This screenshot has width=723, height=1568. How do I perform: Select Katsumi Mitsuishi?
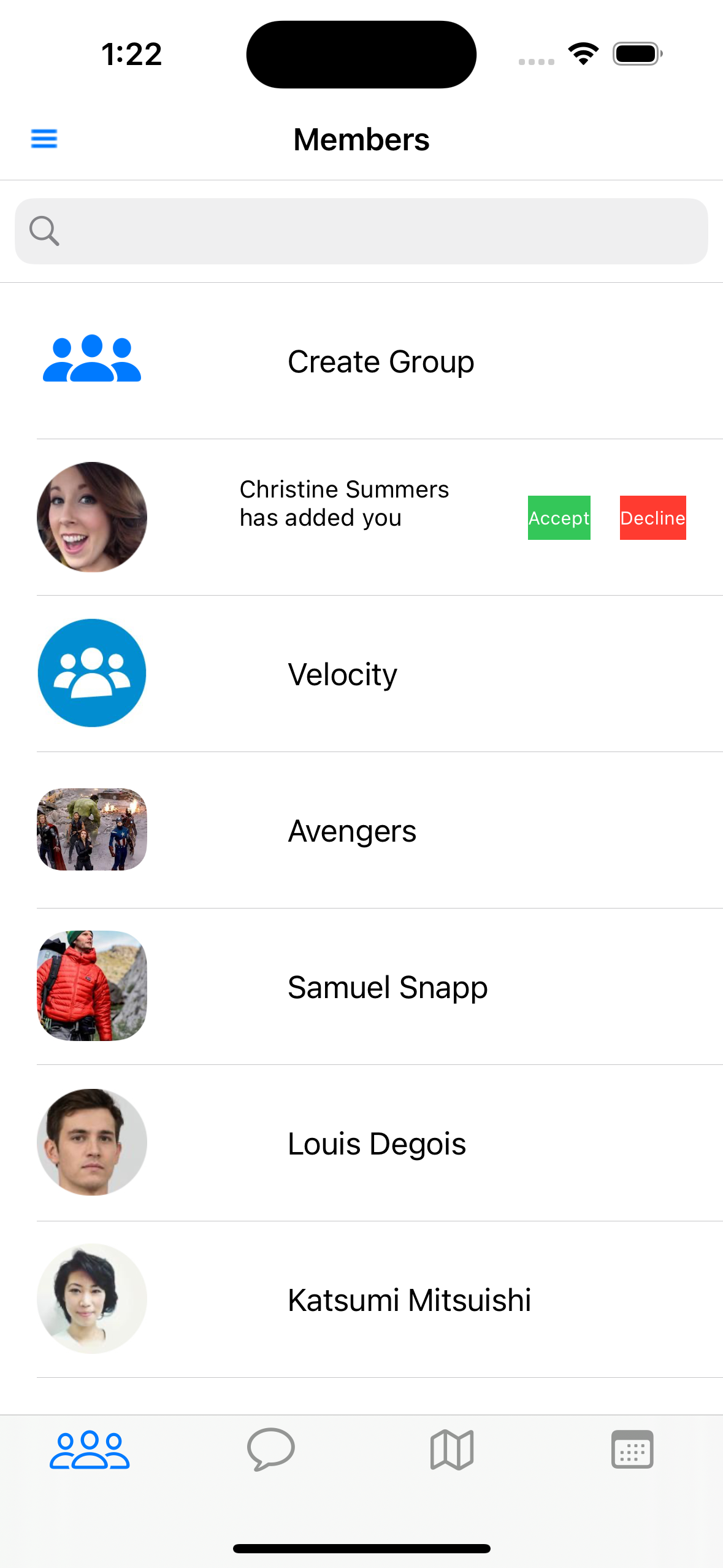tap(409, 1299)
